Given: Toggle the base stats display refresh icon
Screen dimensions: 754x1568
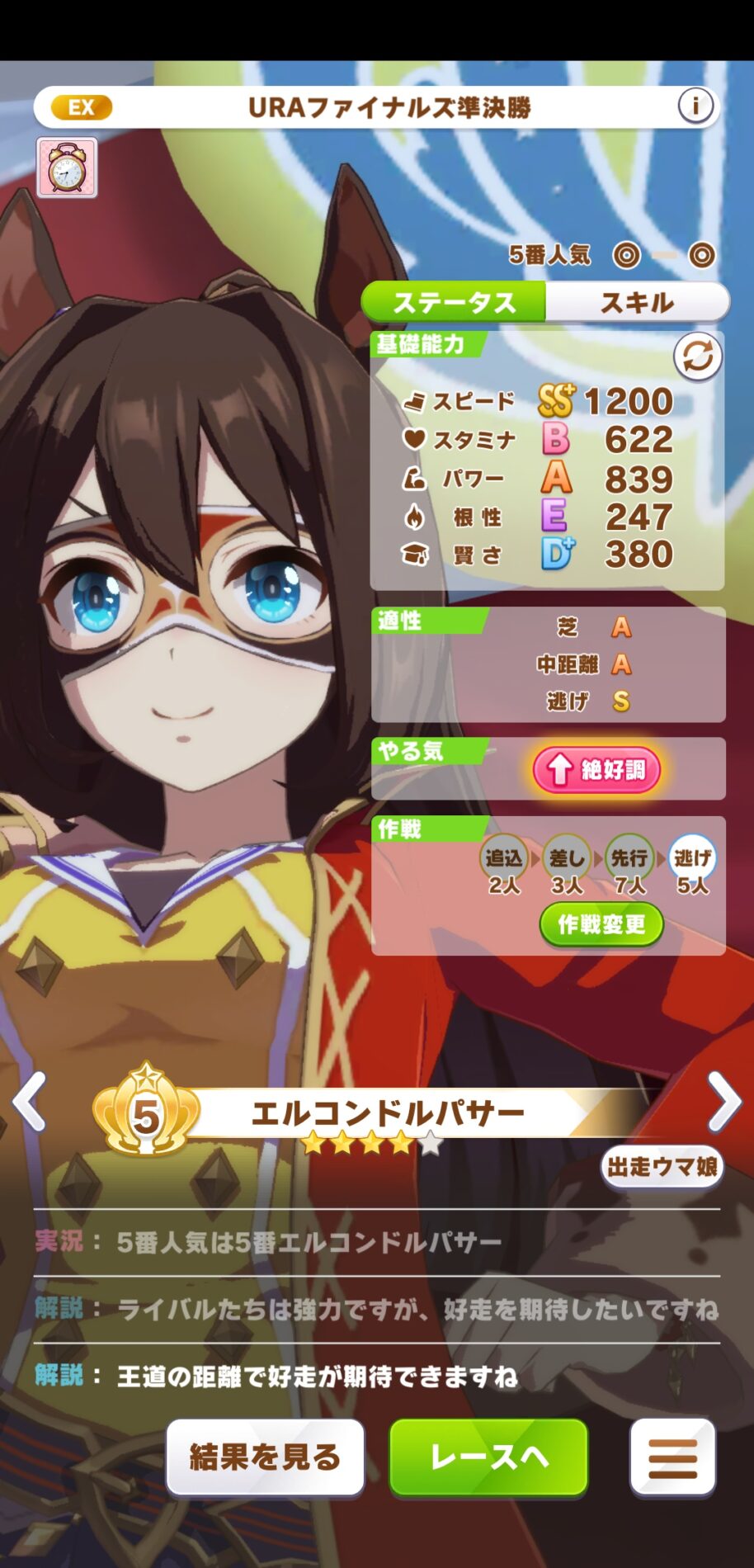Looking at the screenshot, I should [x=697, y=357].
